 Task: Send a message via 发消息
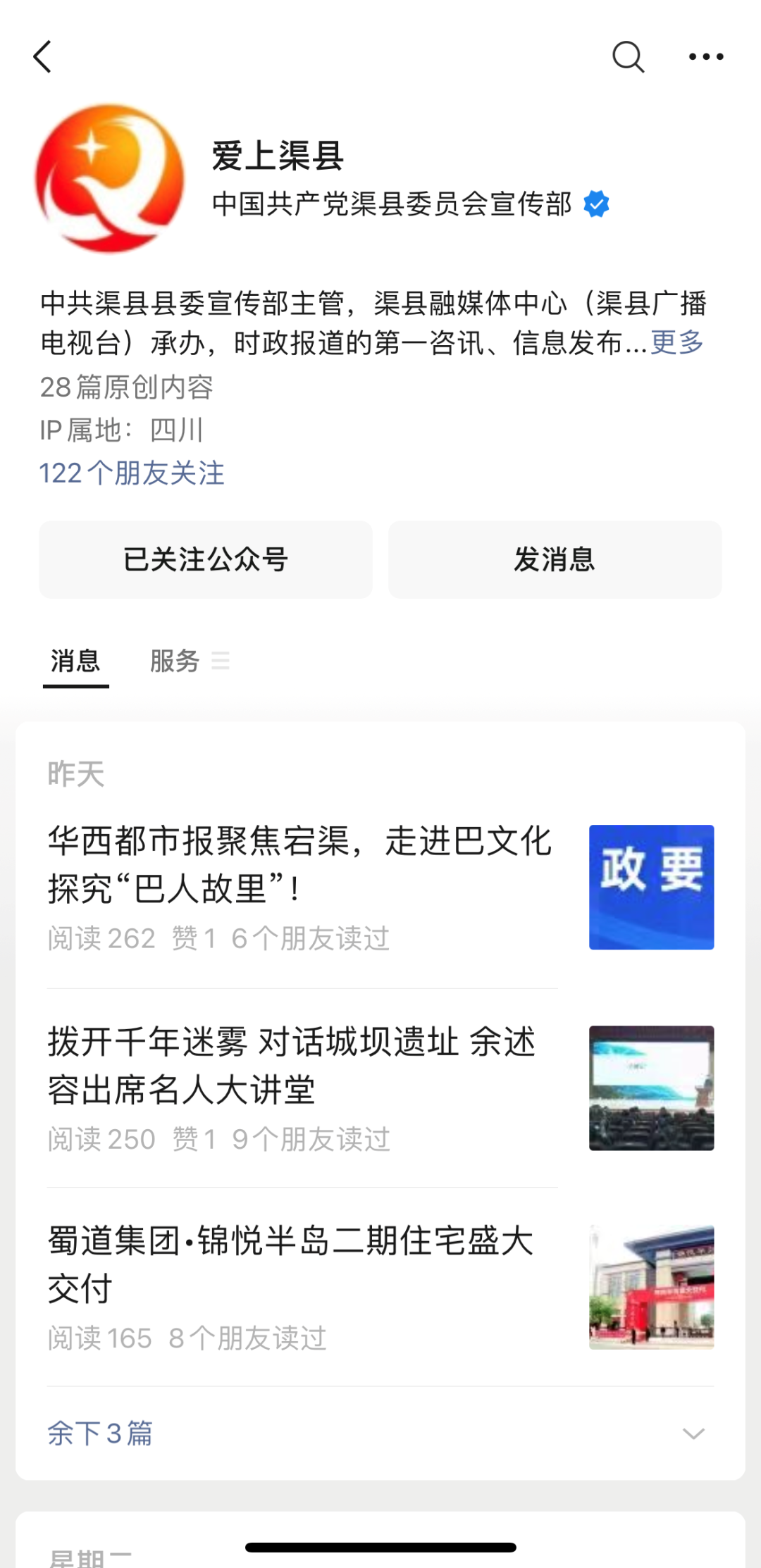click(555, 560)
